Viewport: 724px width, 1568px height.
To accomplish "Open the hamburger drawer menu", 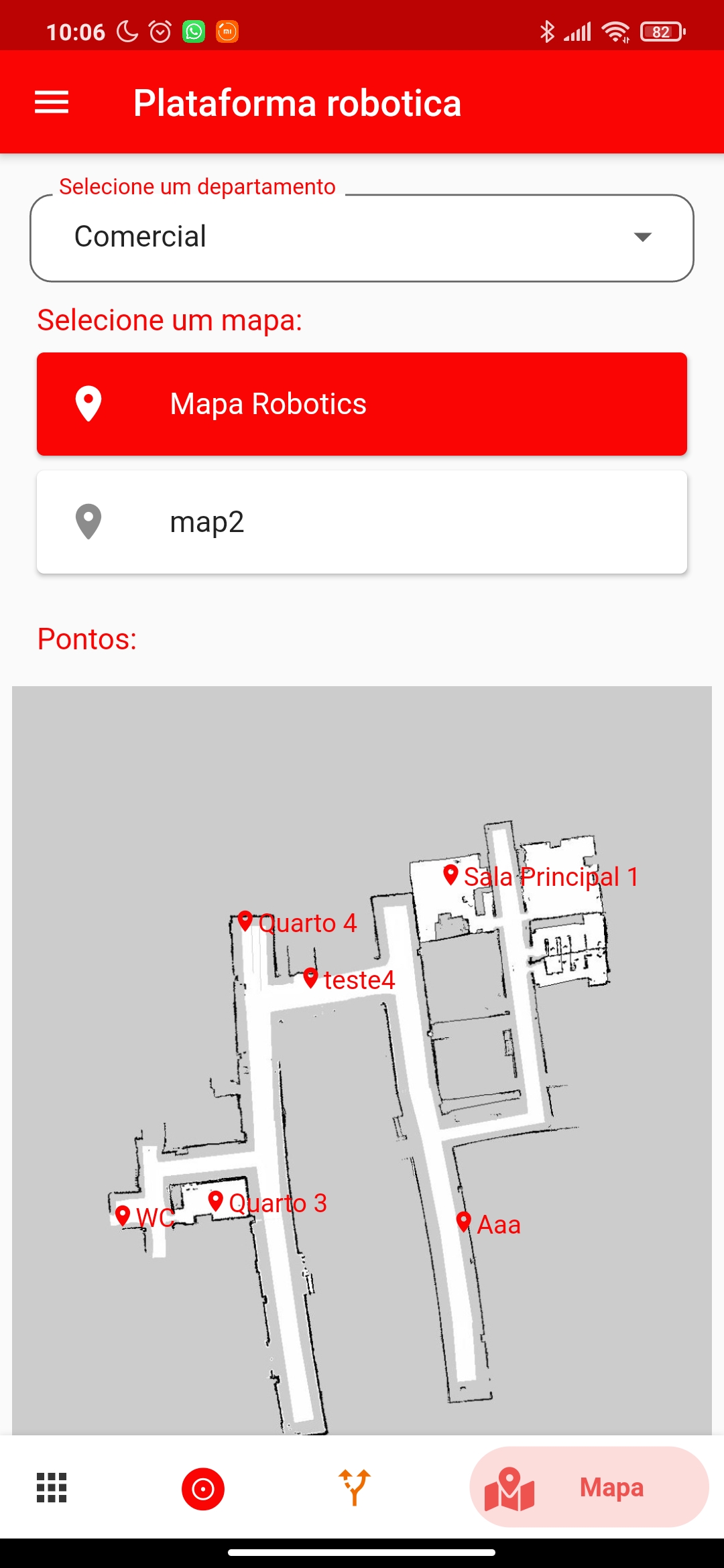I will 52,103.
